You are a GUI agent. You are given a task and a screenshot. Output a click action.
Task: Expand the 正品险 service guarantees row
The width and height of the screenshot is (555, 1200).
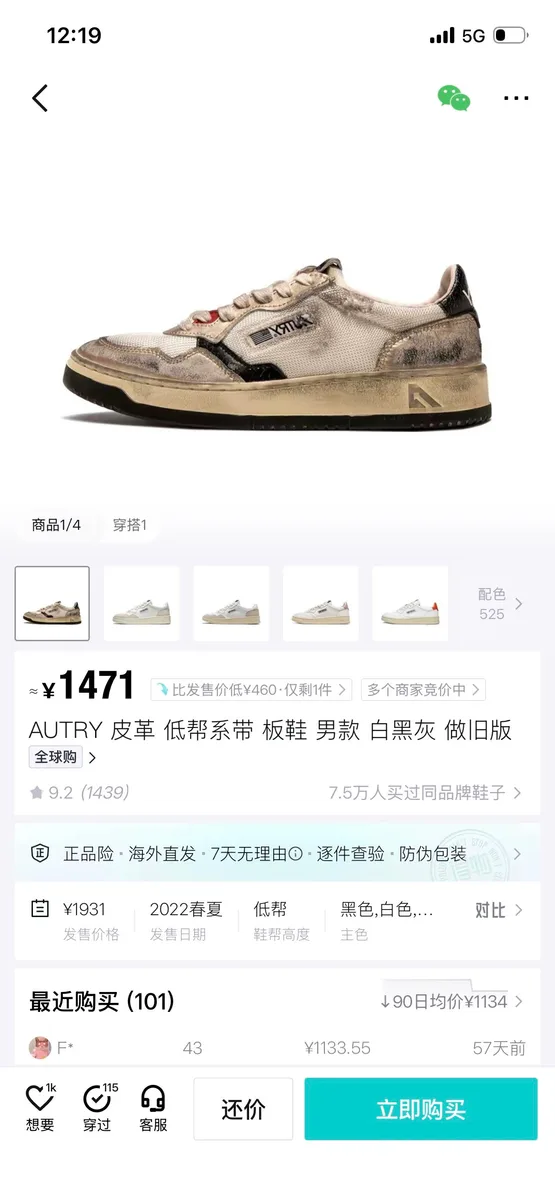pos(277,853)
